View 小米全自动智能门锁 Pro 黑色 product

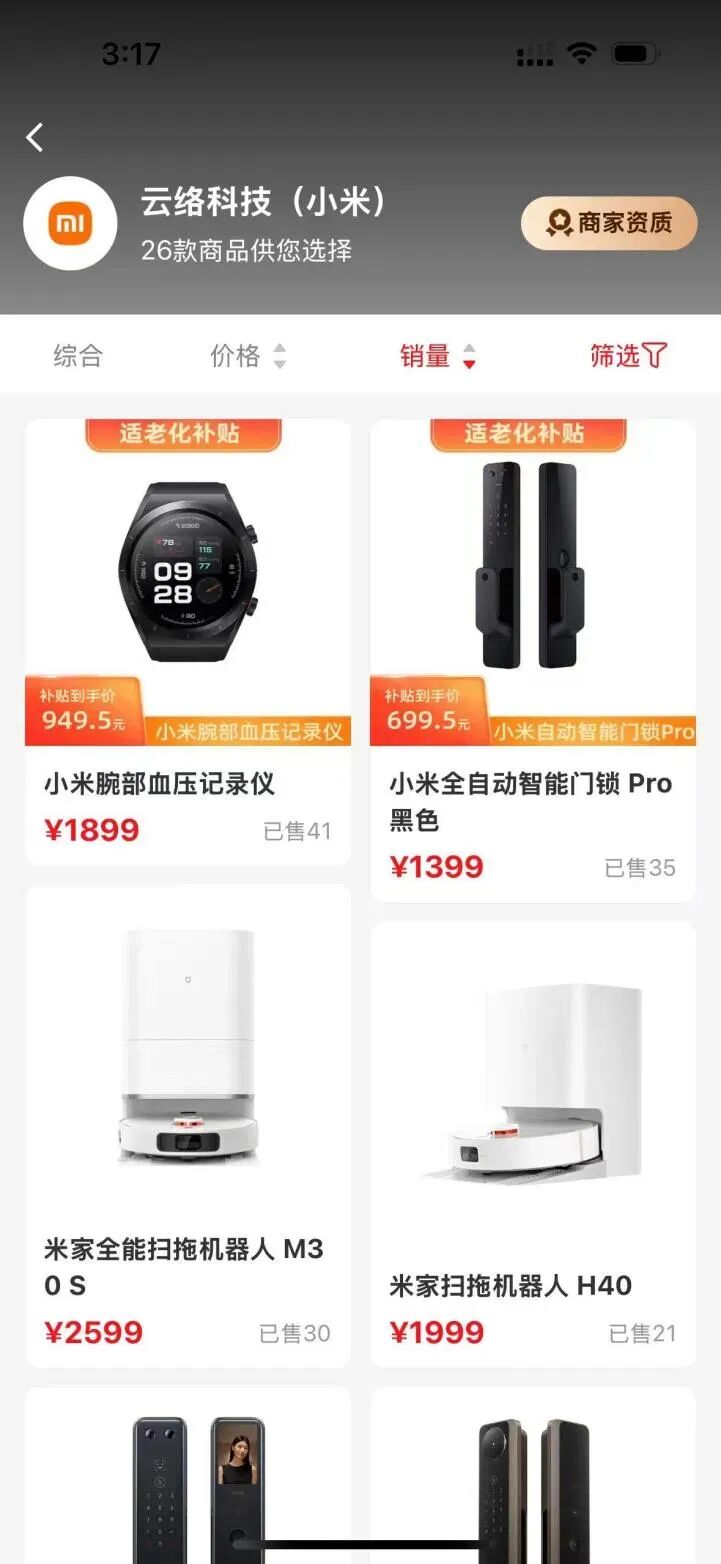pyautogui.click(x=533, y=659)
